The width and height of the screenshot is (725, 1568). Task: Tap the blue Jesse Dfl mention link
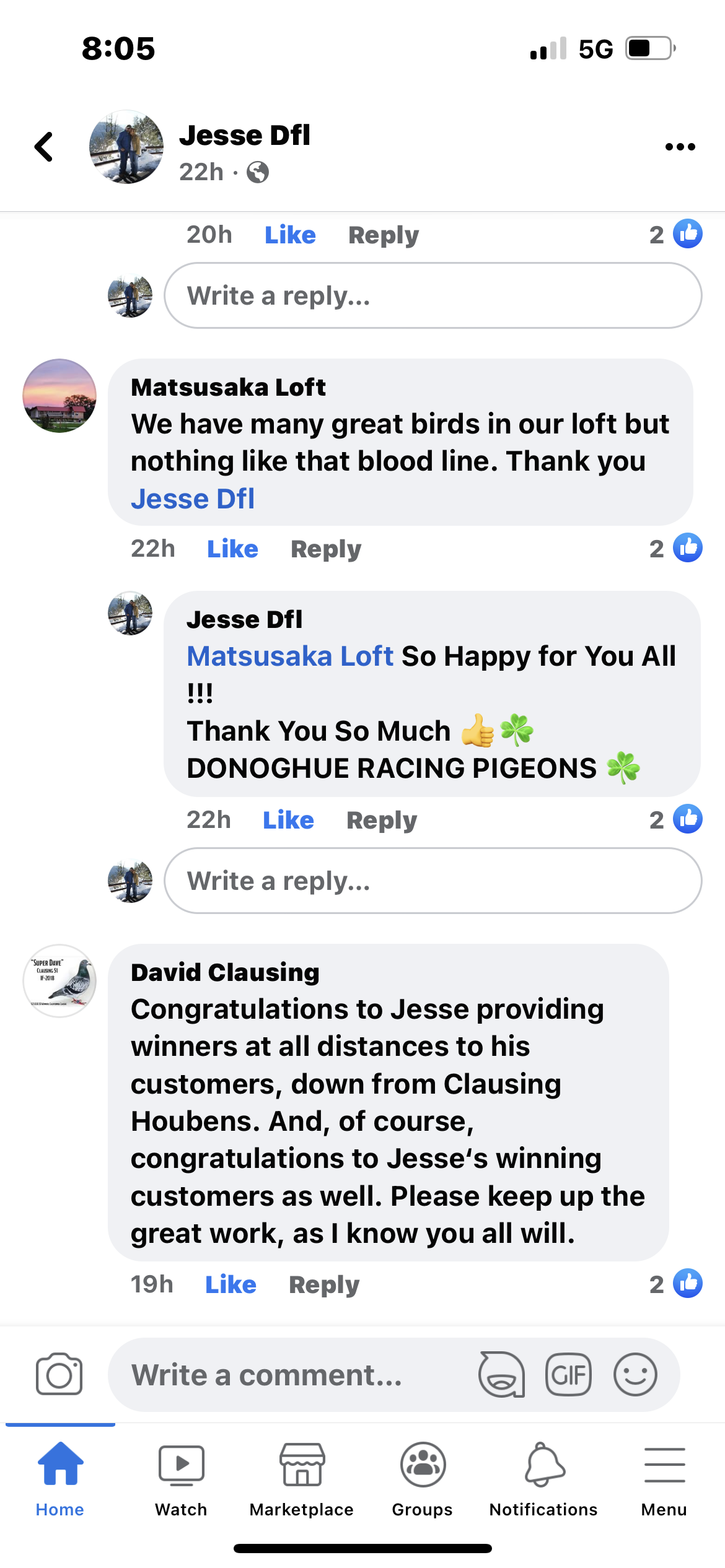193,499
